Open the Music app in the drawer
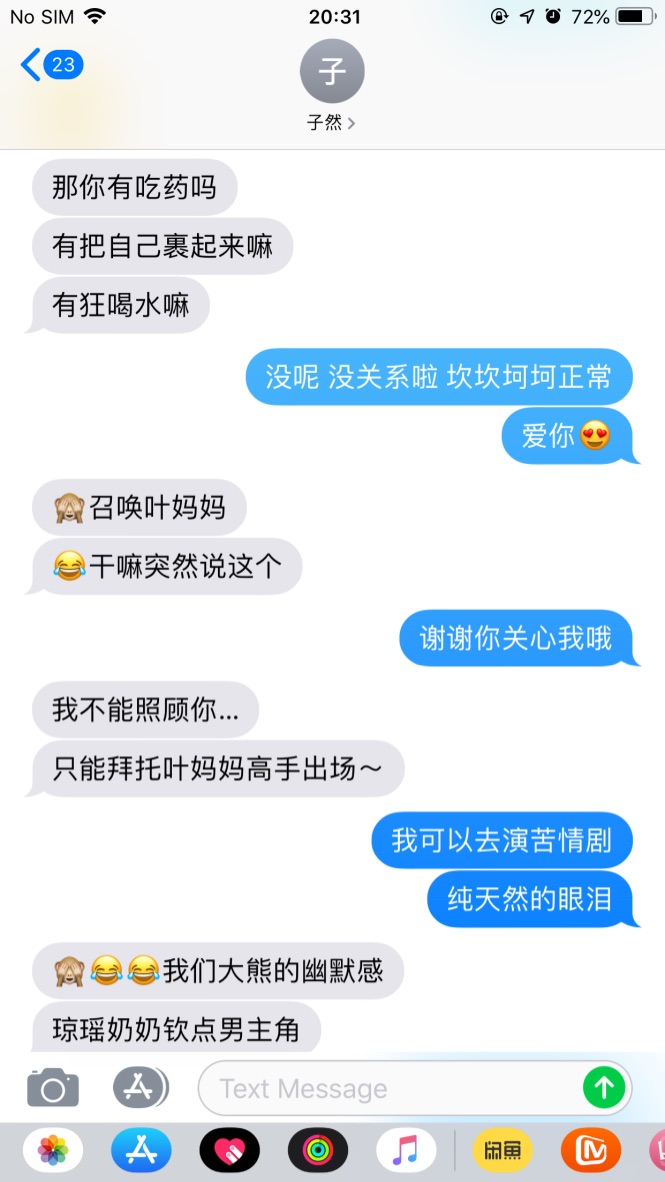Viewport: 665px width, 1182px height. click(405, 1150)
